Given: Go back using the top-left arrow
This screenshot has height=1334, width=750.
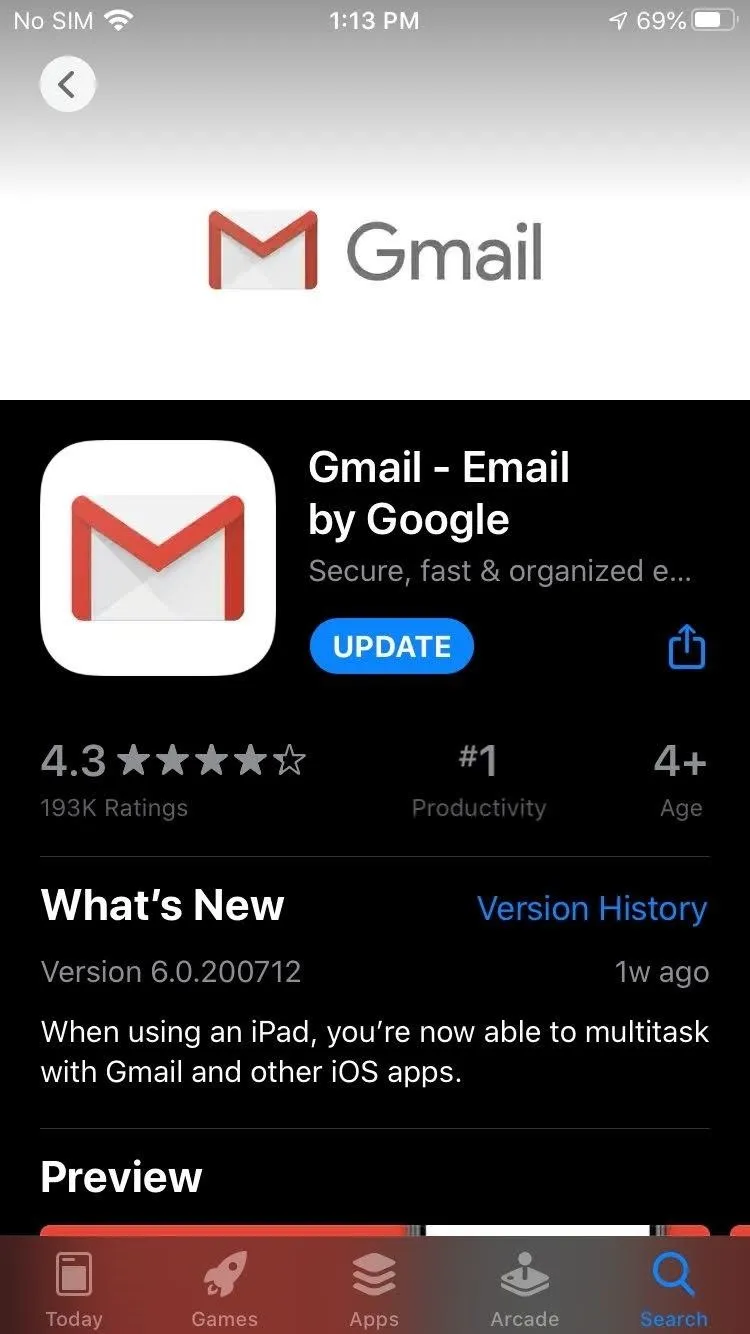Looking at the screenshot, I should (67, 84).
